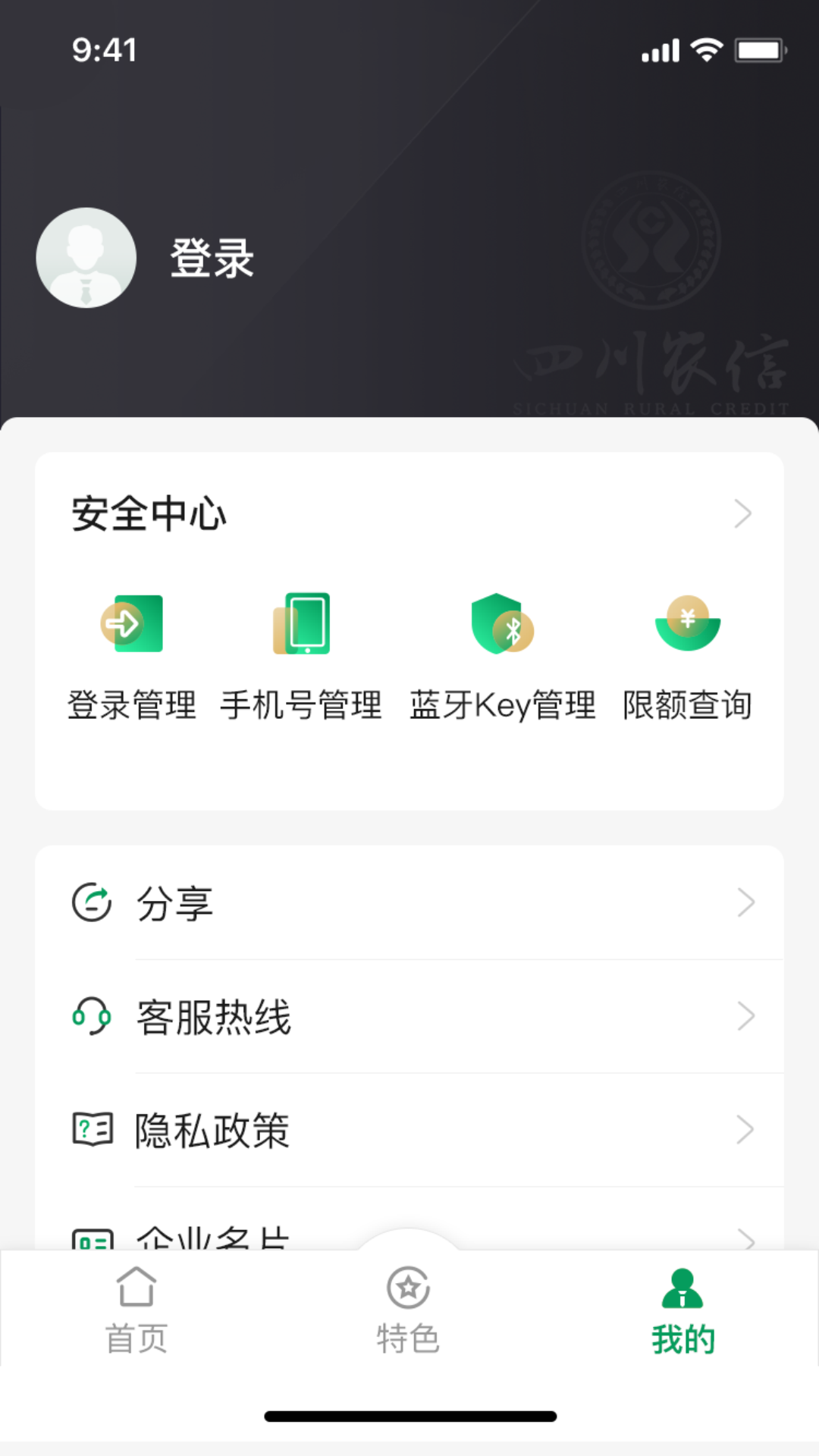Tap 登录 to sign in

tap(212, 259)
